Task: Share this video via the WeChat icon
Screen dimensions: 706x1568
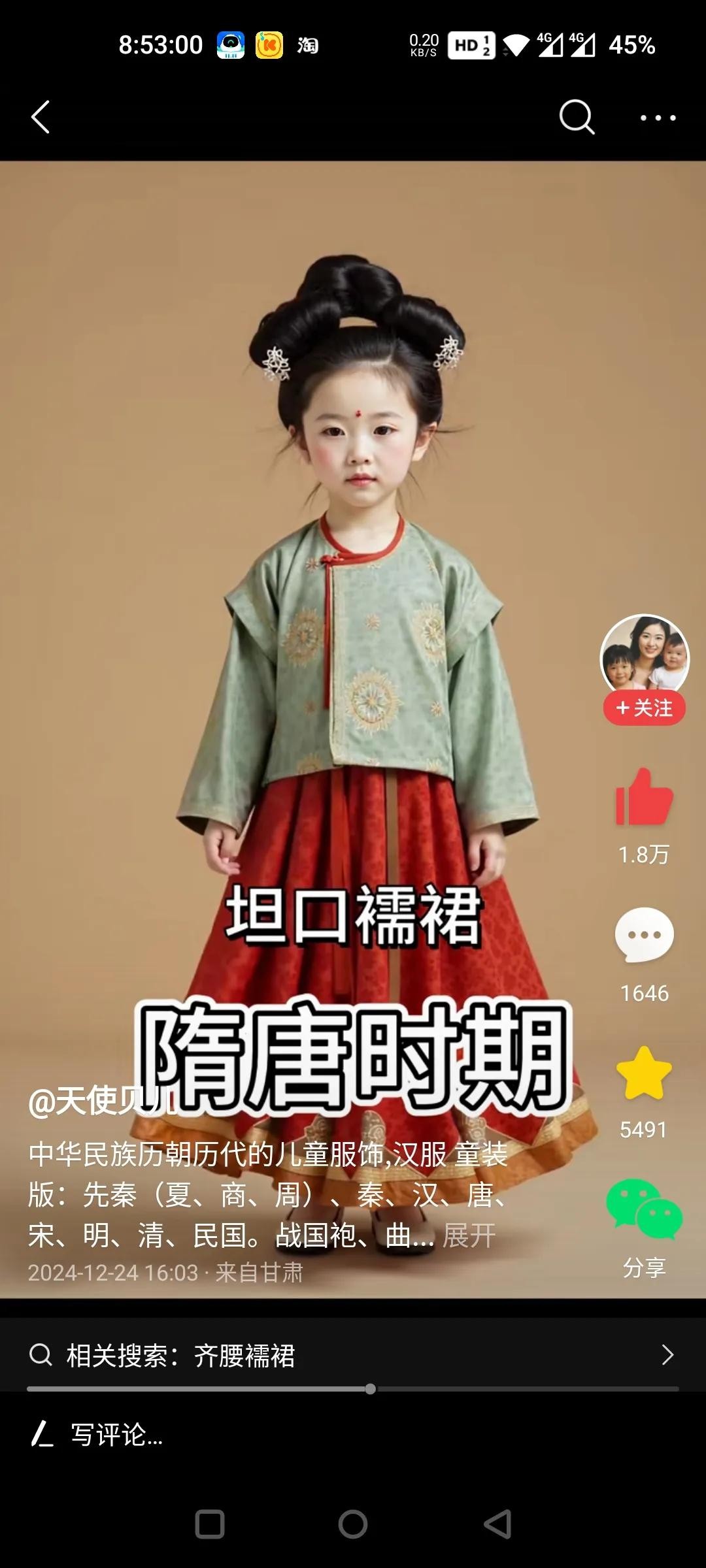Action: (644, 1209)
